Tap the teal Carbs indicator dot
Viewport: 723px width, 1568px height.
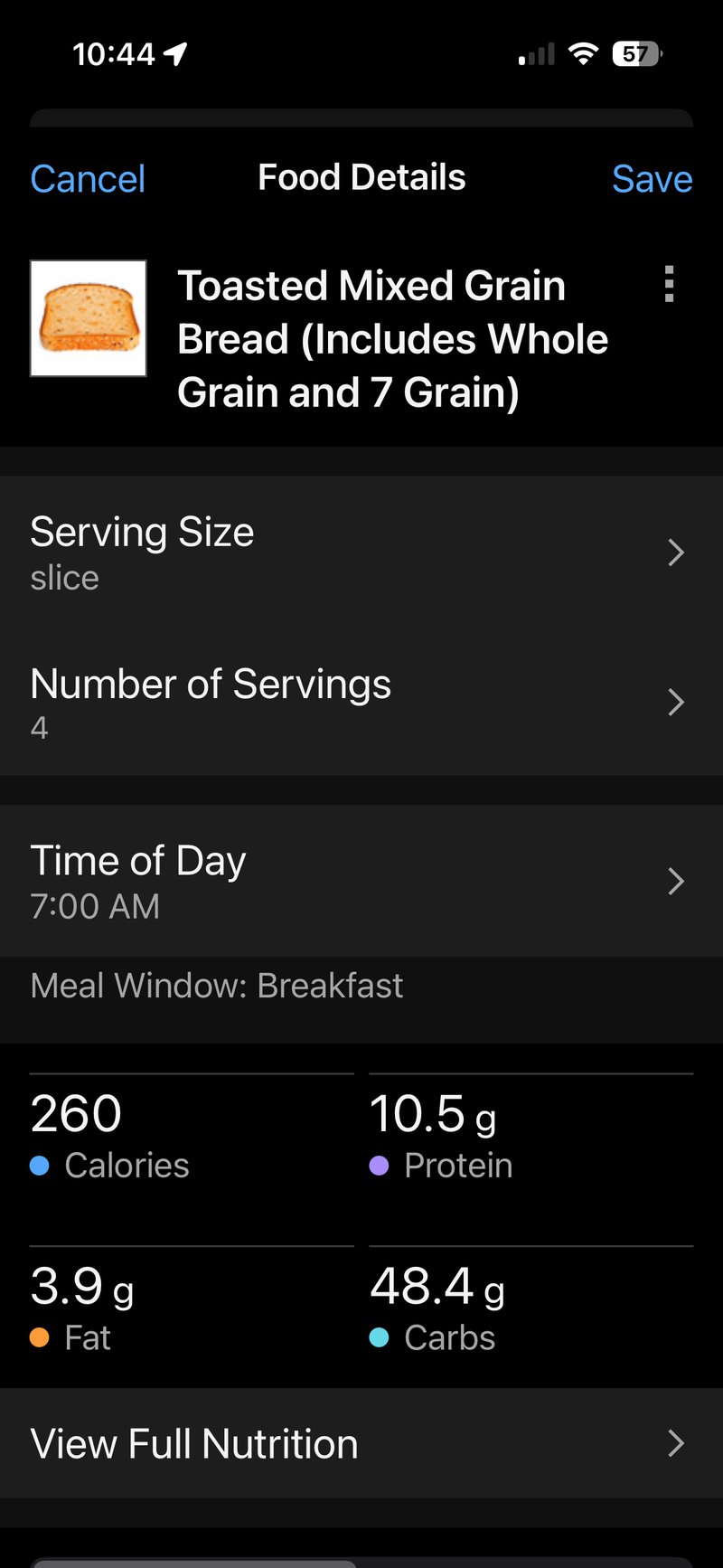click(380, 1338)
